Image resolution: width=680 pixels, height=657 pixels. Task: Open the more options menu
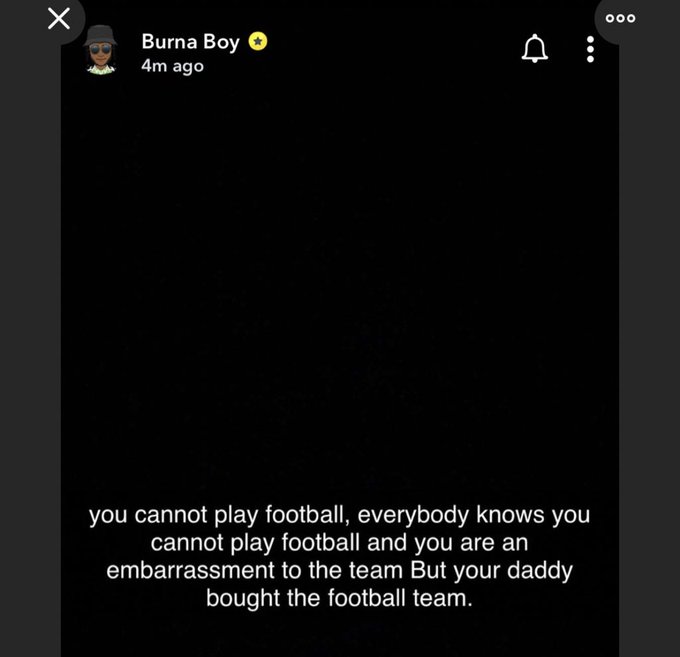(620, 18)
